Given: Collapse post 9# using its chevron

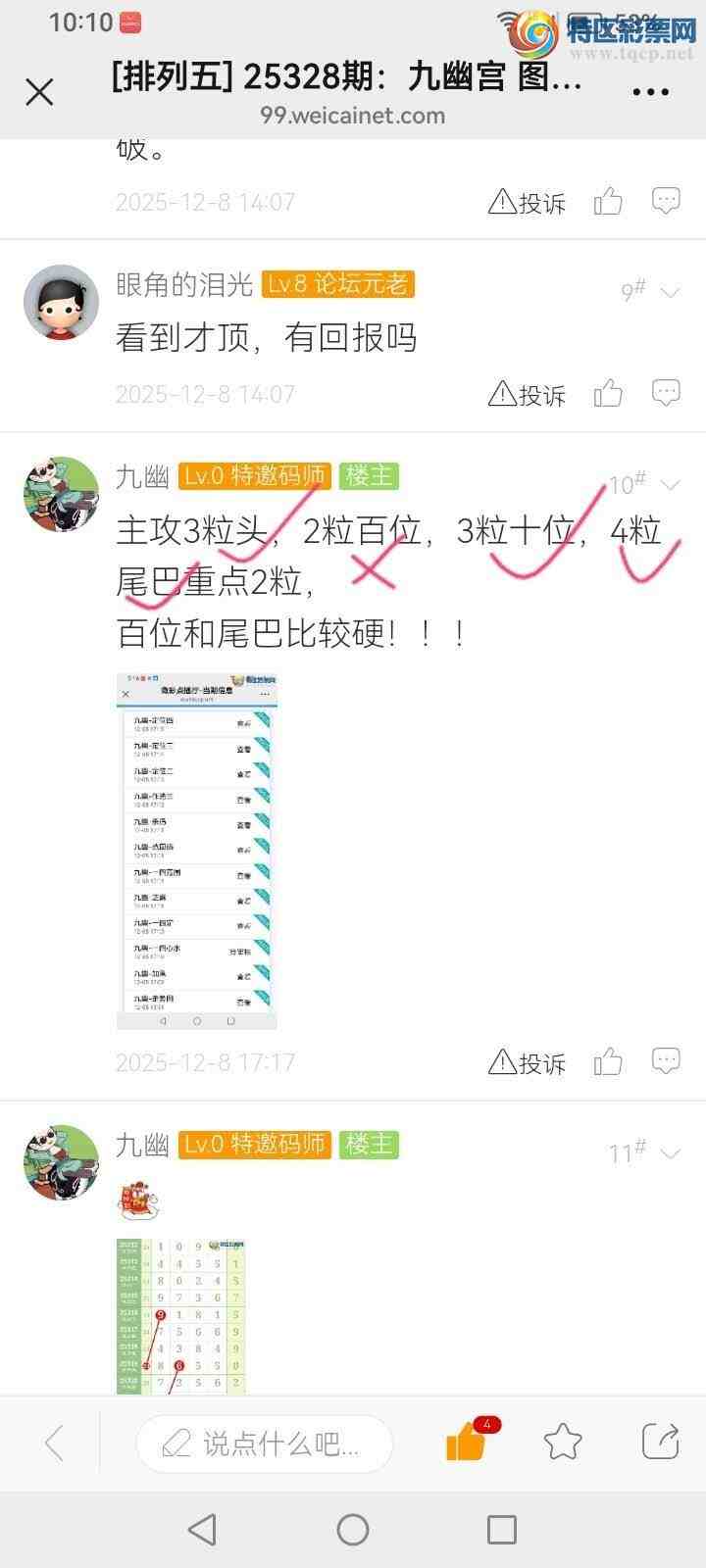Looking at the screenshot, I should 669,290.
